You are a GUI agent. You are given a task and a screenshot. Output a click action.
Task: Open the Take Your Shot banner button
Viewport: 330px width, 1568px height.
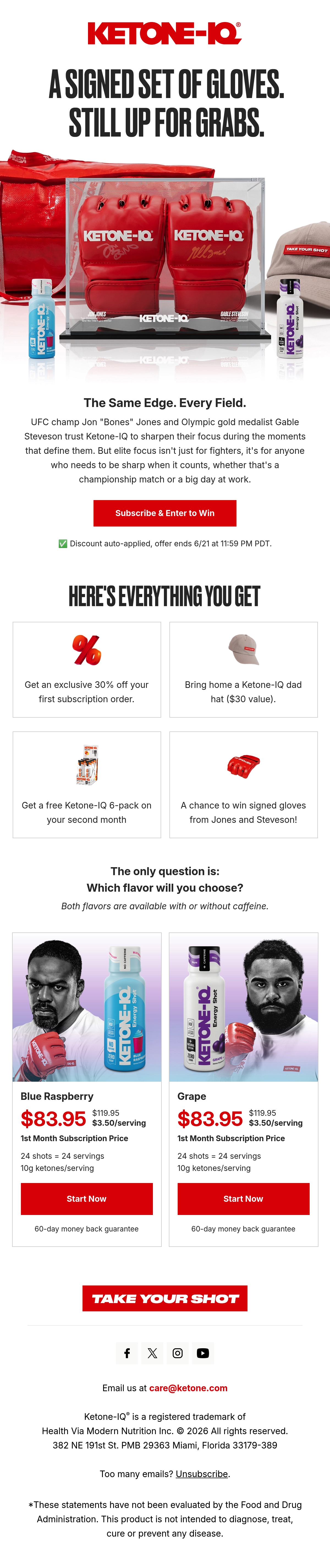[165, 1298]
